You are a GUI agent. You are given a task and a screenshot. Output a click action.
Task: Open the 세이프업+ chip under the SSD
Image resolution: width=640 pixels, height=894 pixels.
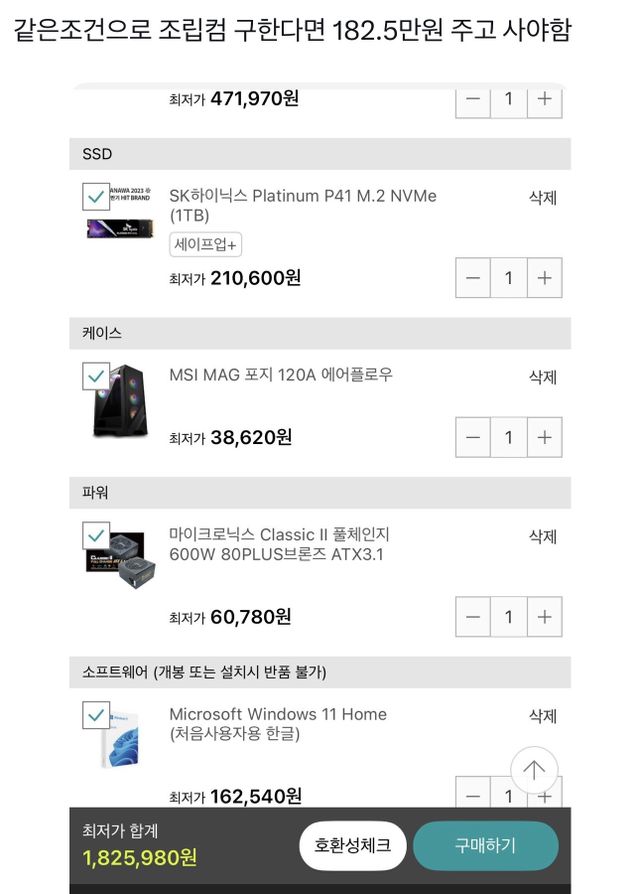click(205, 244)
